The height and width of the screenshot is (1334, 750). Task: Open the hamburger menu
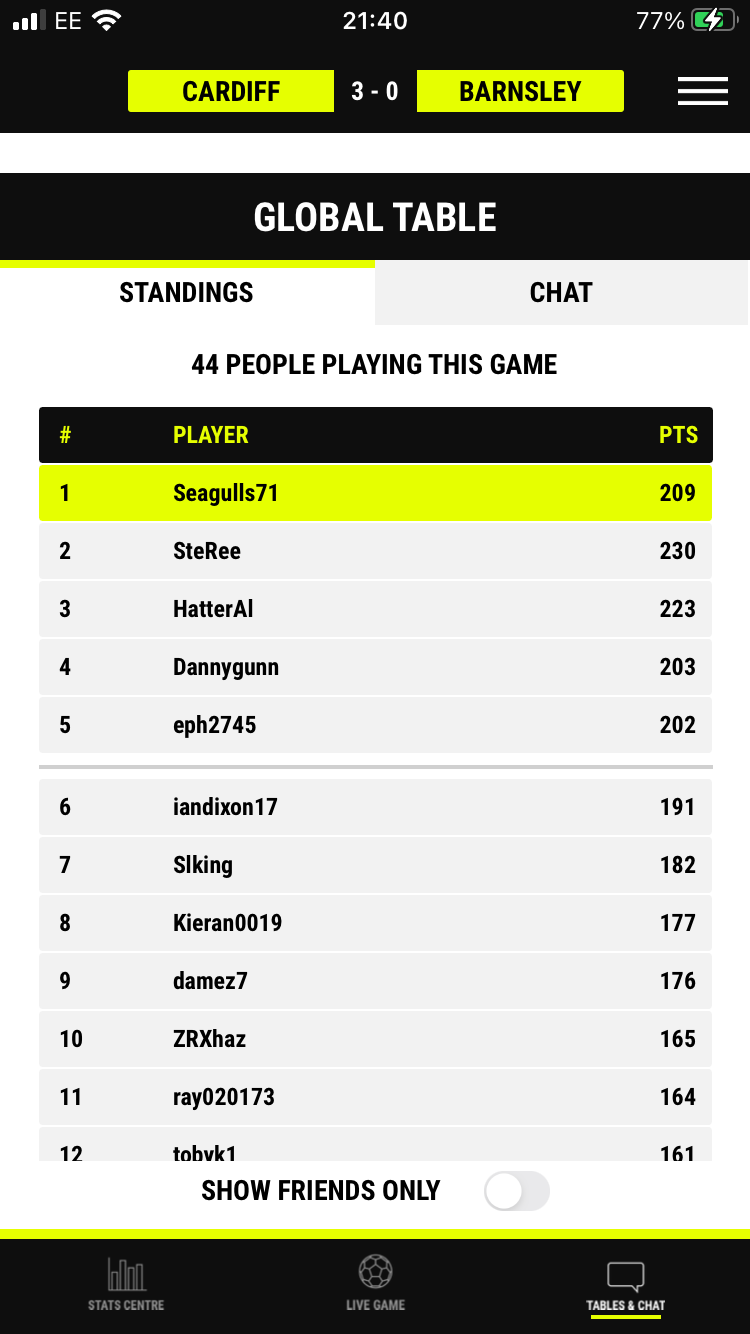(x=702, y=91)
